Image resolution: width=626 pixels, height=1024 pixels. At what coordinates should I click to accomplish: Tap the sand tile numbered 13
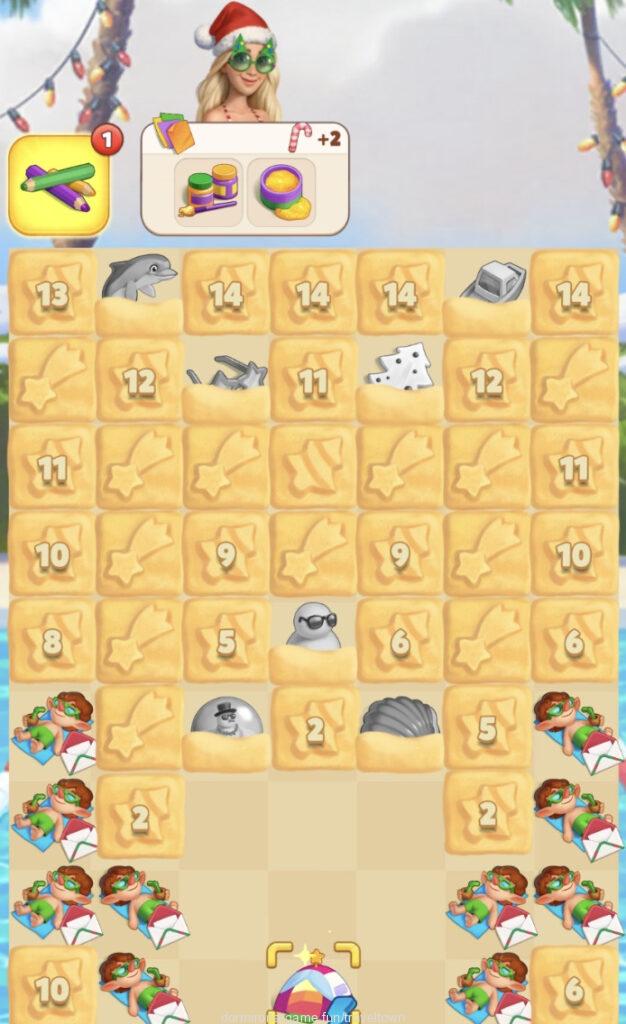click(x=51, y=293)
